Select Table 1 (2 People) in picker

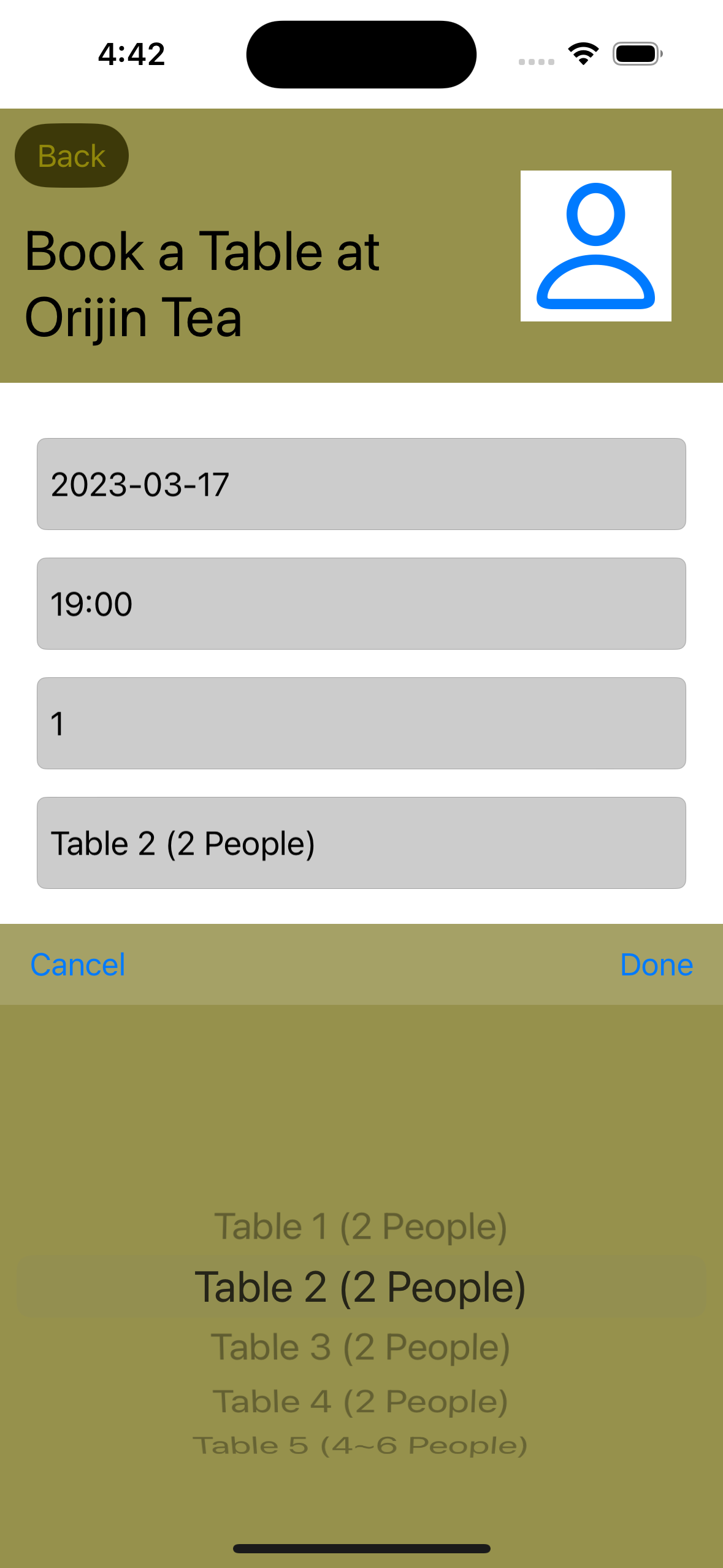(361, 1227)
